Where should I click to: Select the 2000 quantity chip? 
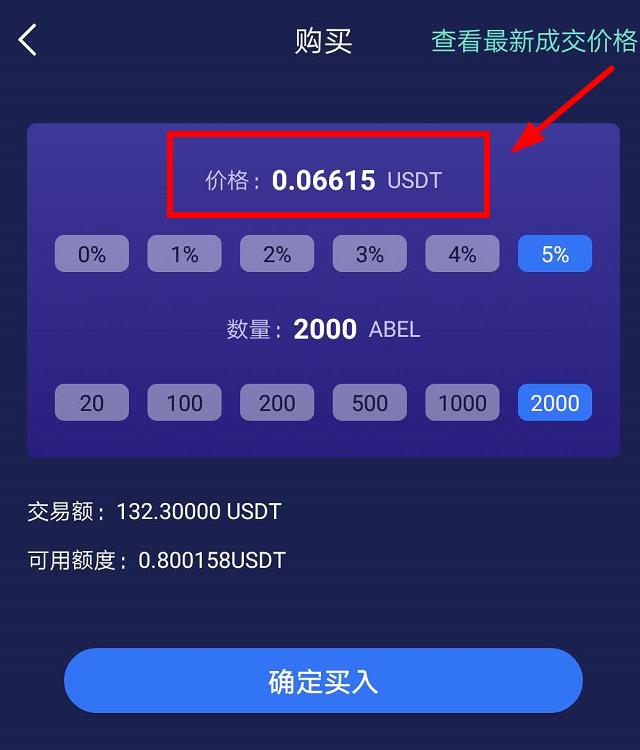point(554,403)
